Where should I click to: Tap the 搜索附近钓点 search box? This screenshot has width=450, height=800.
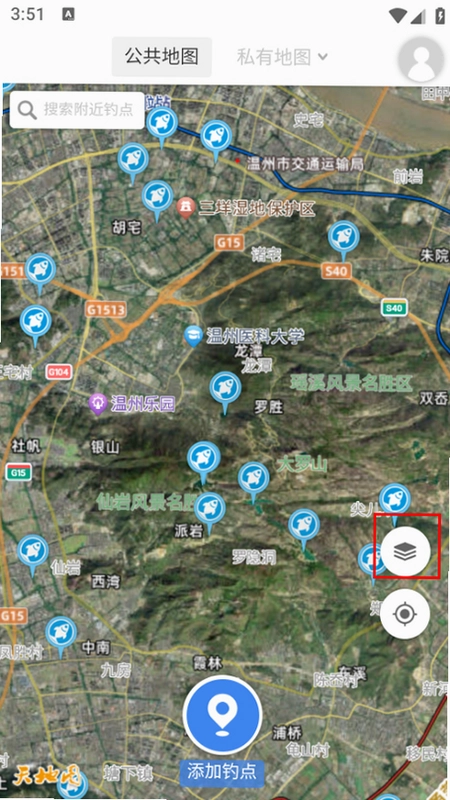[x=77, y=110]
